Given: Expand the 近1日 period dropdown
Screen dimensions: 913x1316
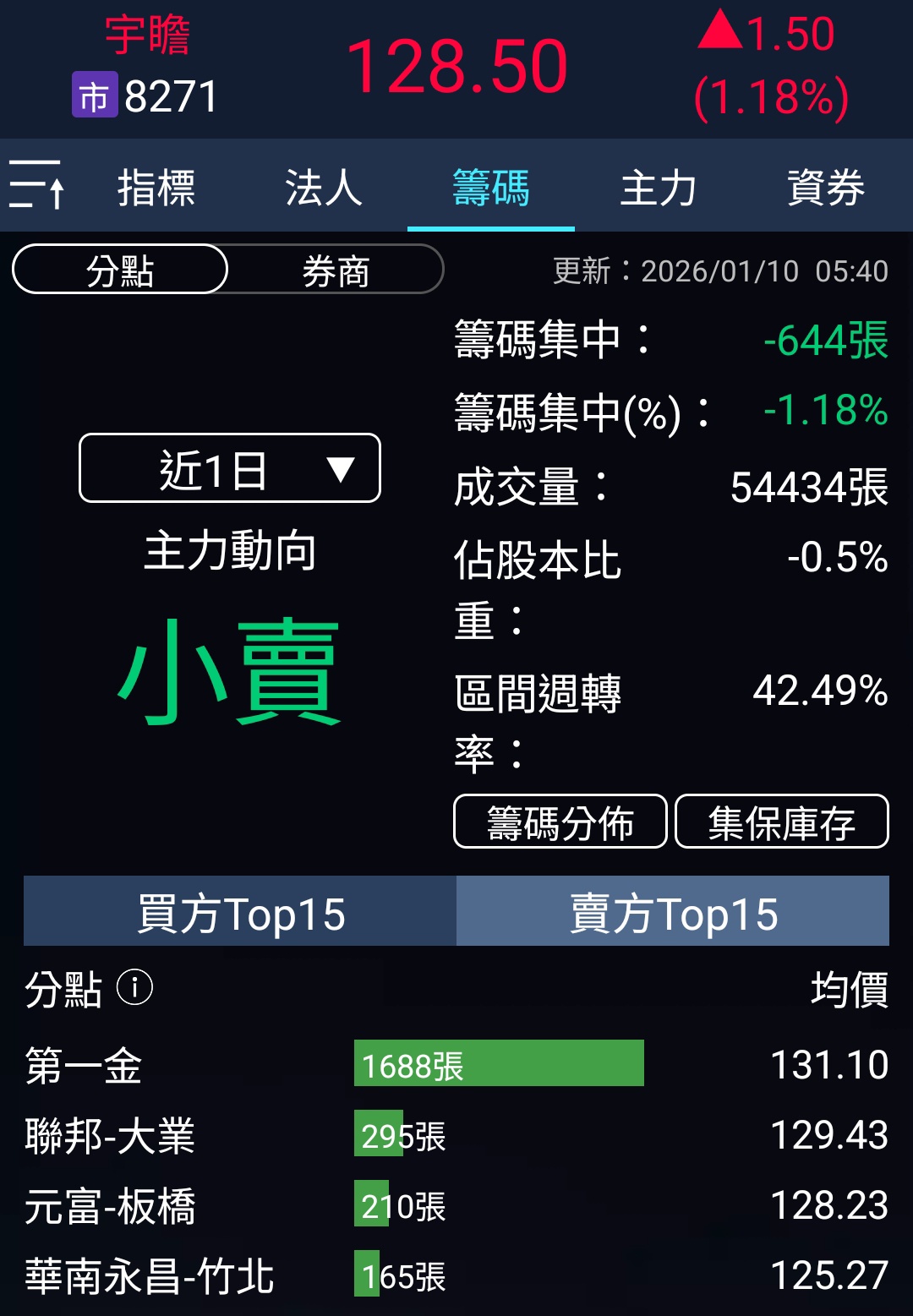Looking at the screenshot, I should tap(230, 468).
